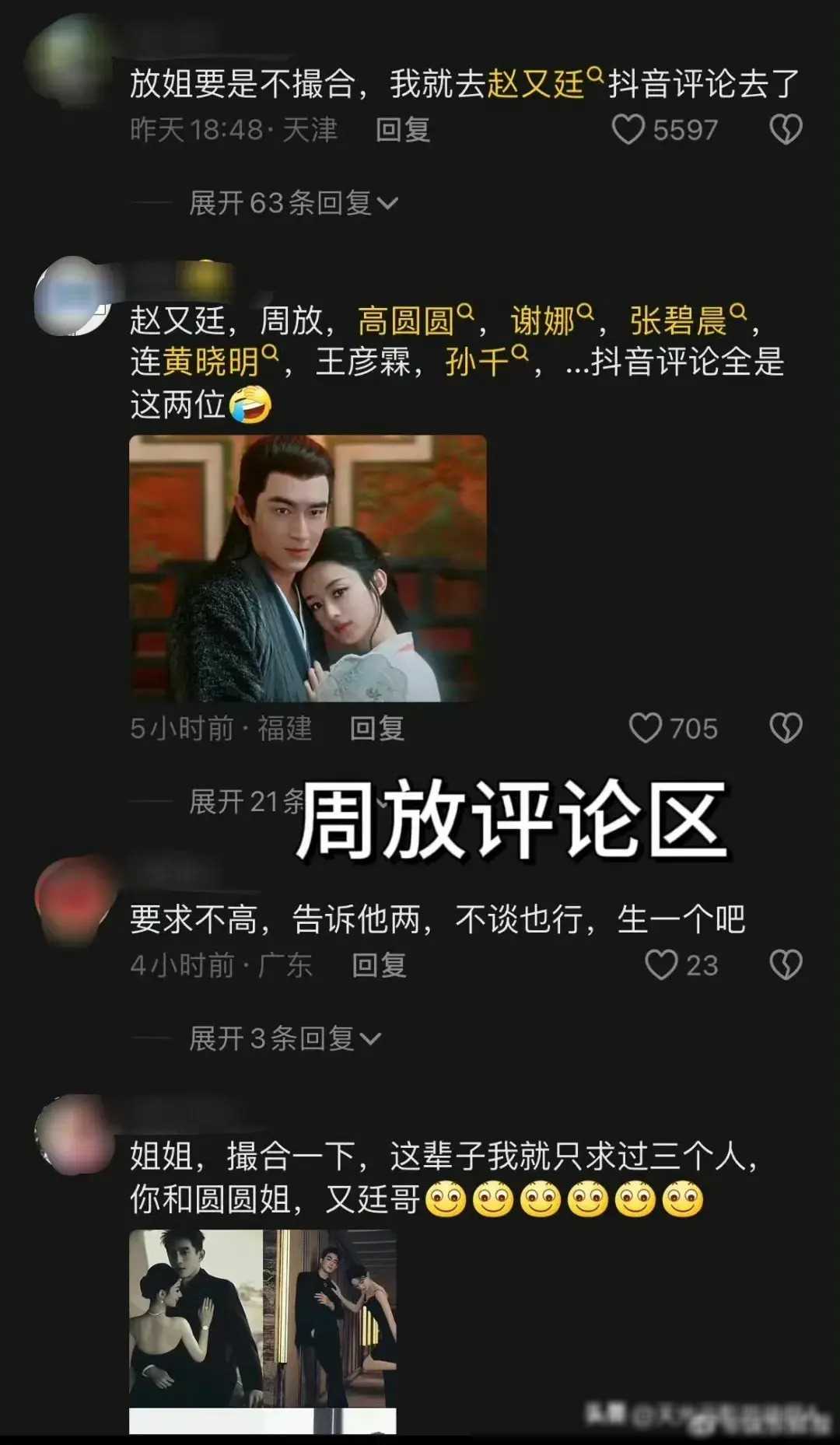
Task: Dislike the comment posted from Fujian
Action: [786, 729]
